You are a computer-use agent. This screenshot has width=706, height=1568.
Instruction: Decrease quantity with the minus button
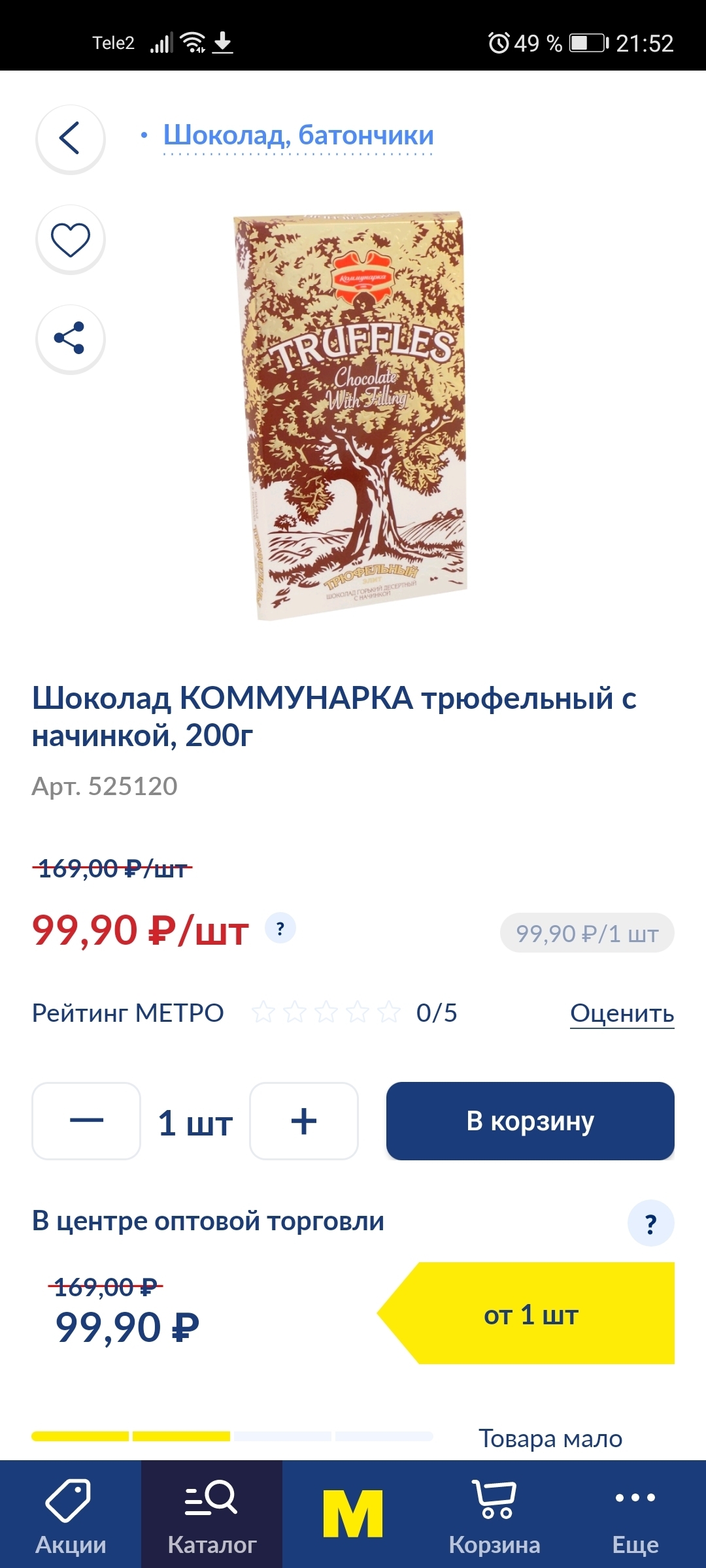click(86, 1121)
